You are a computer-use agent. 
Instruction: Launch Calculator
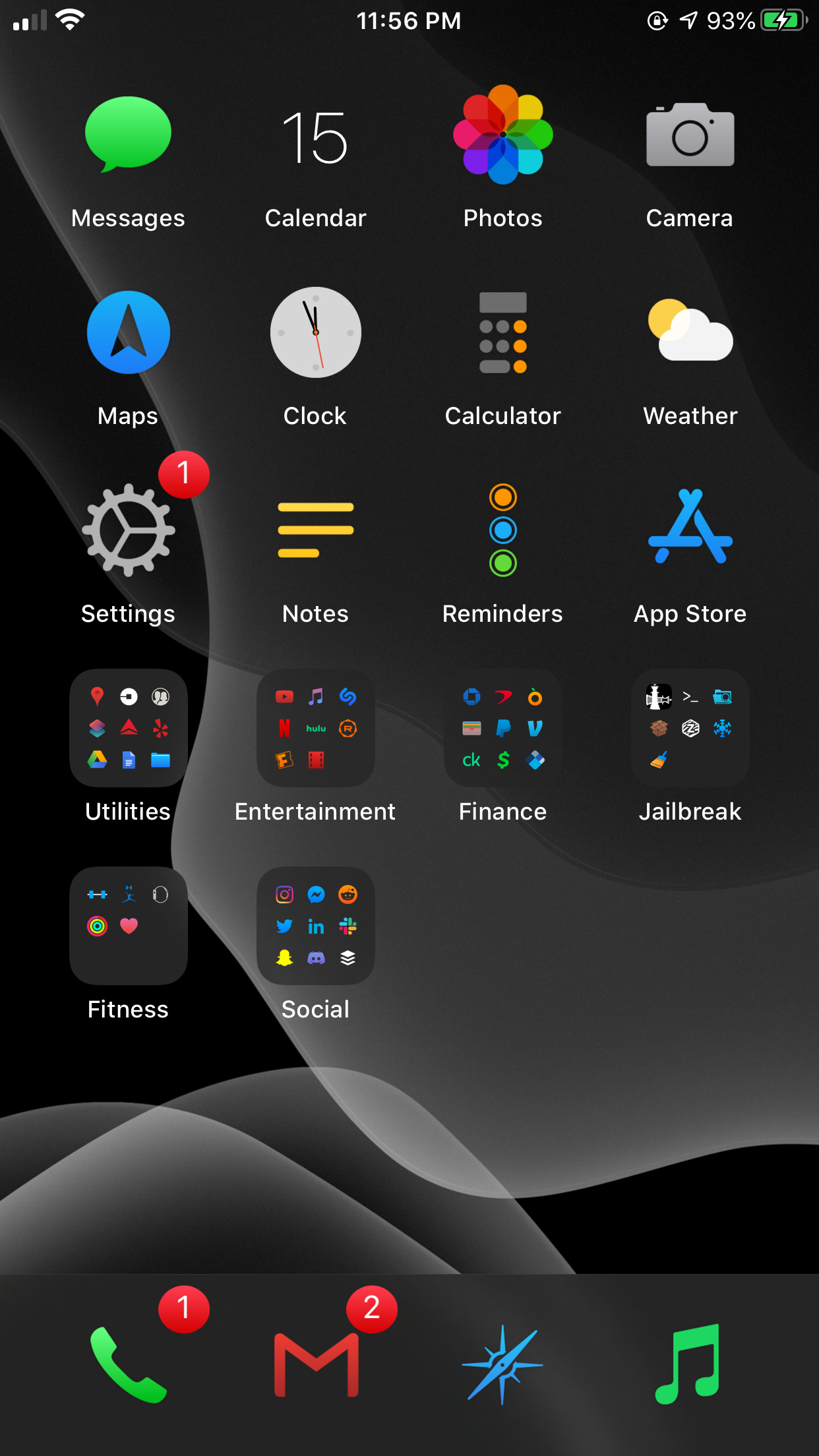tap(503, 332)
